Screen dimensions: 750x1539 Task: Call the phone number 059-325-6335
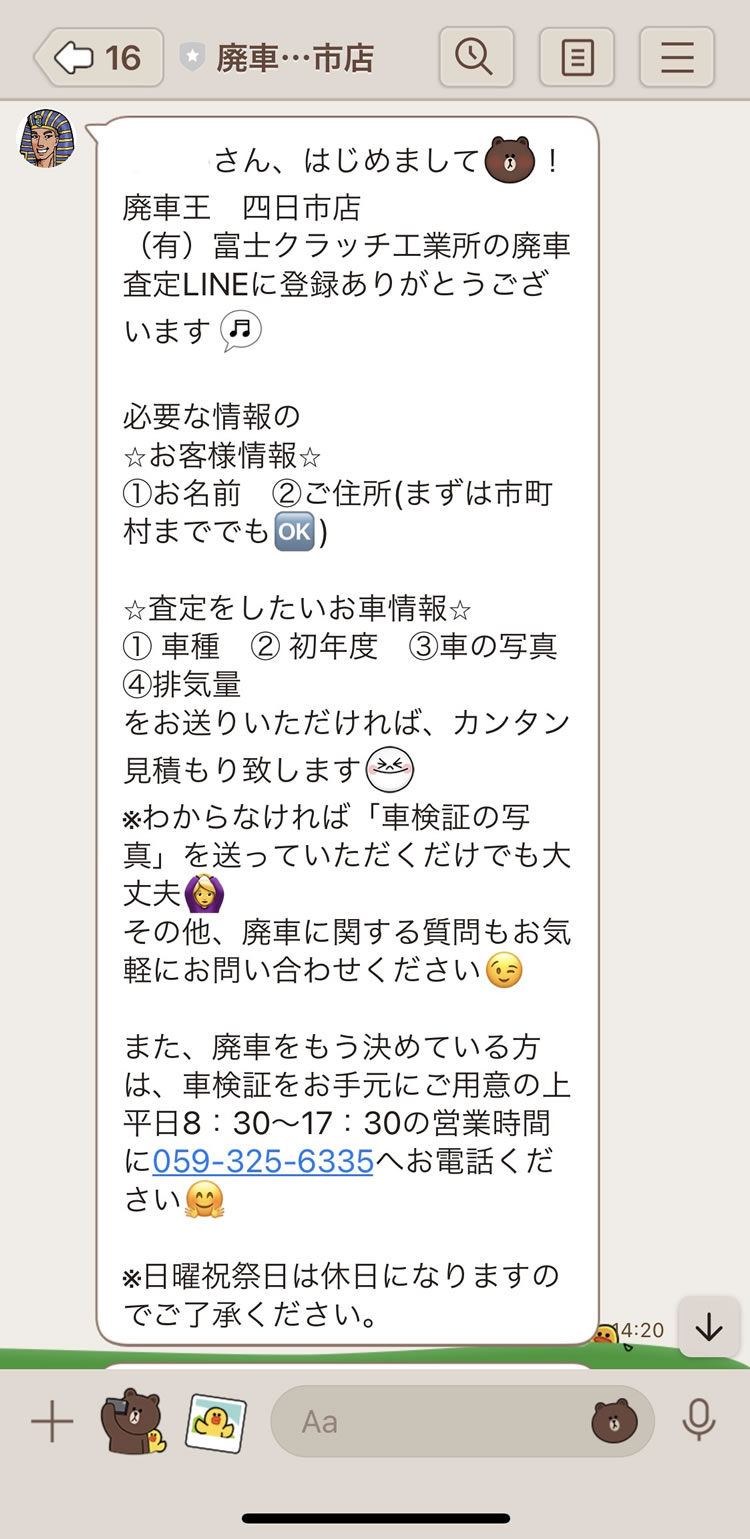pyautogui.click(x=263, y=1162)
